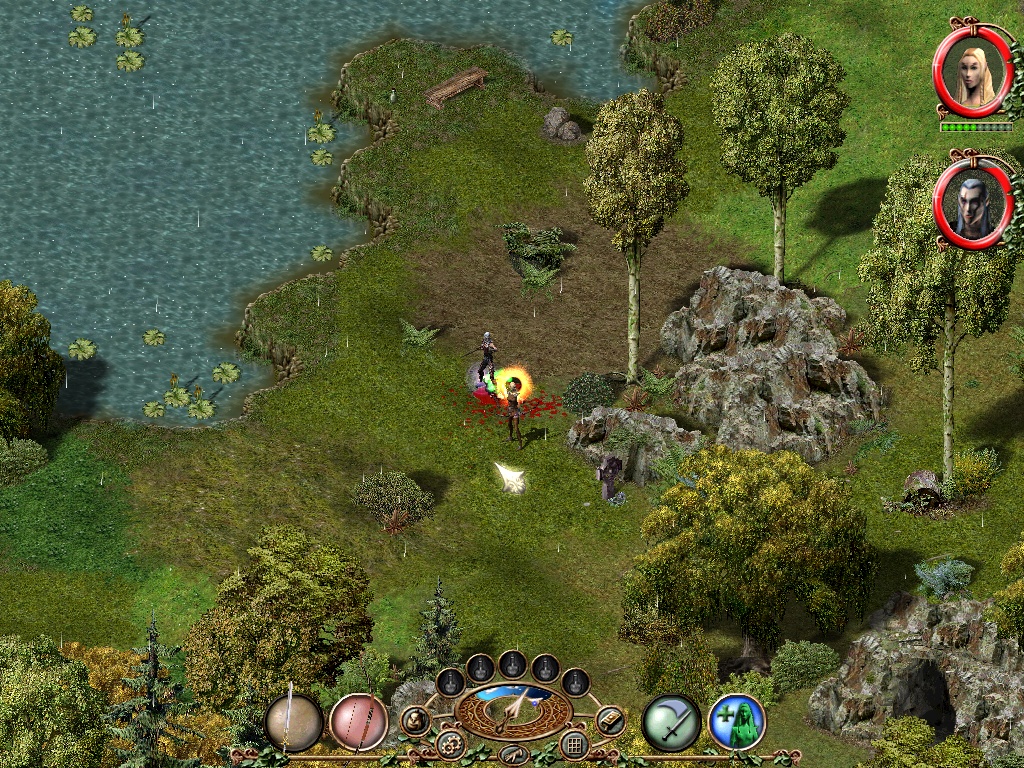Use the rightmost potion slot

[575, 682]
